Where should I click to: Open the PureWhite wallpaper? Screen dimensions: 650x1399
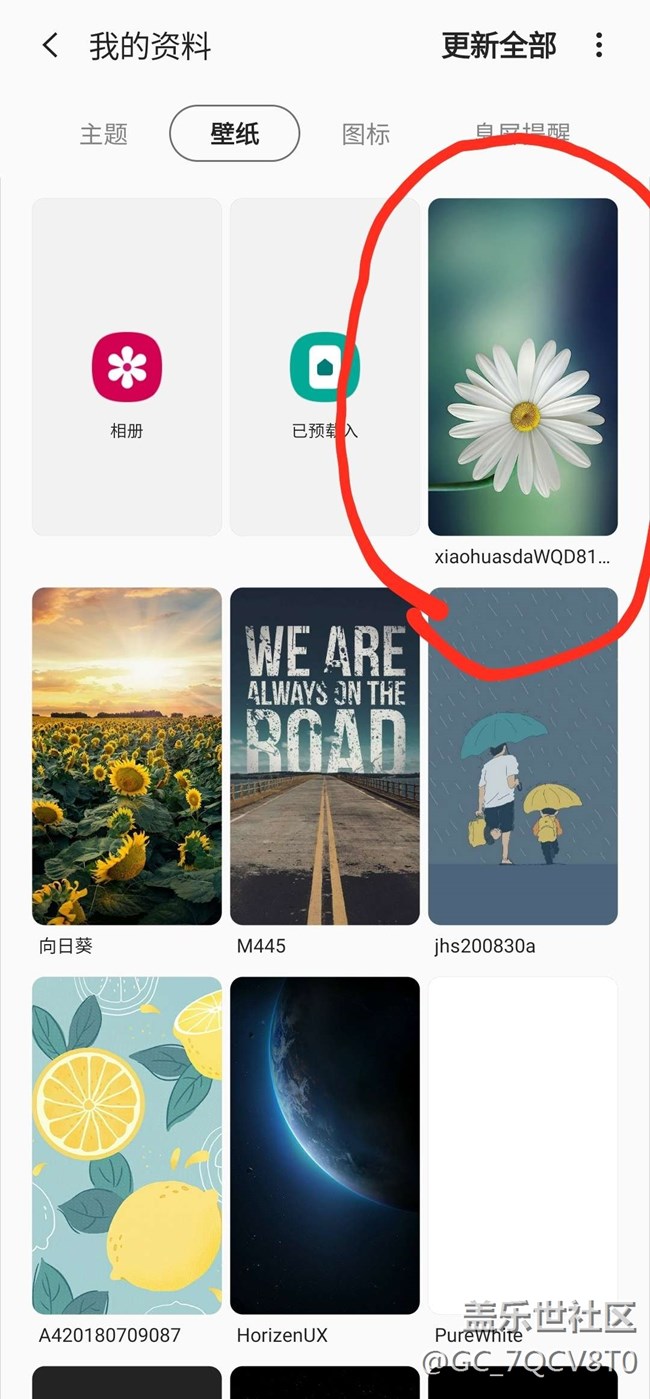coord(523,1145)
